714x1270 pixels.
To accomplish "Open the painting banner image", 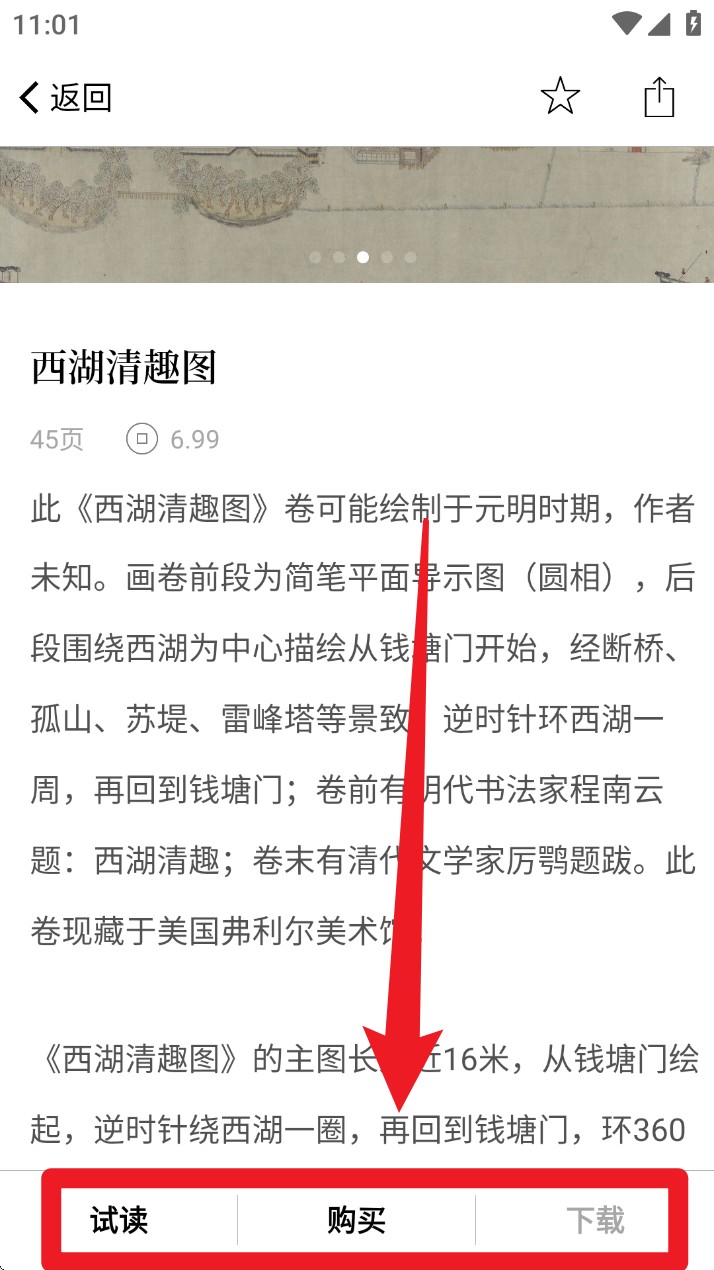I will pyautogui.click(x=357, y=214).
